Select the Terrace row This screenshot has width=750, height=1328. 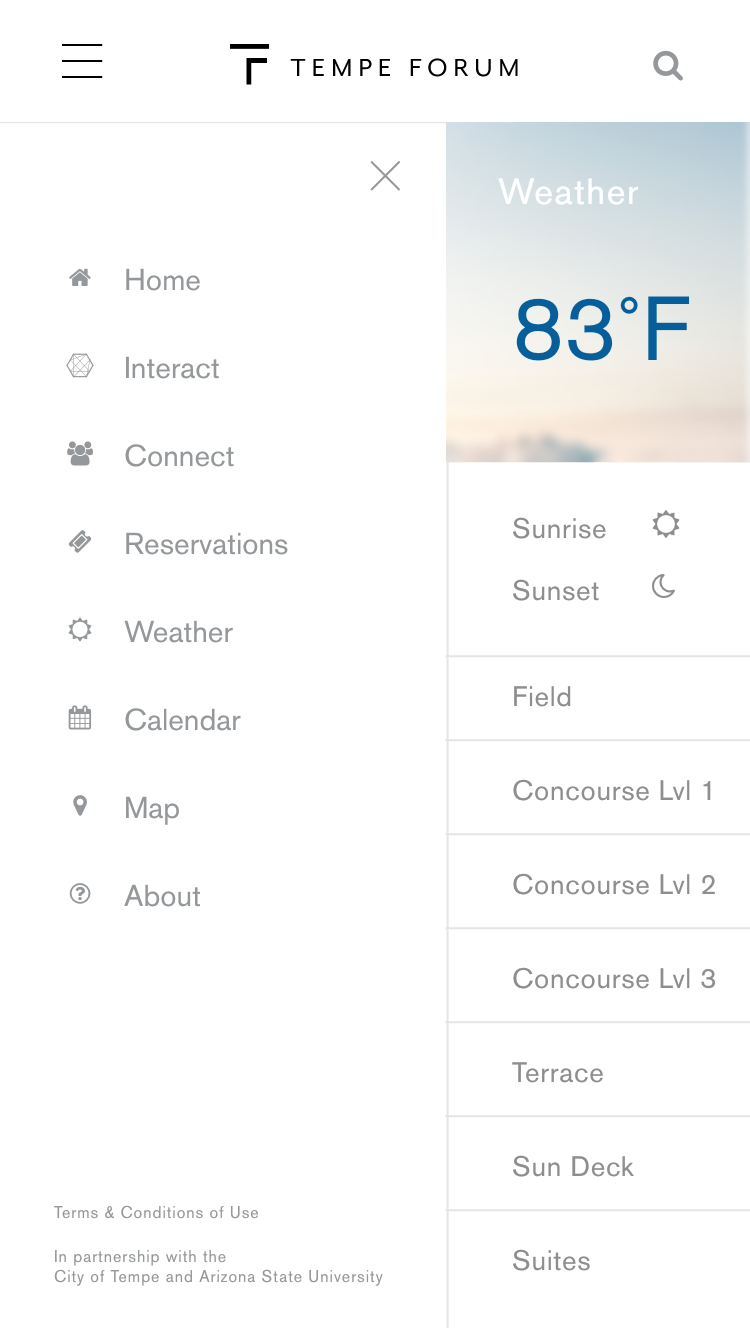(x=598, y=1074)
